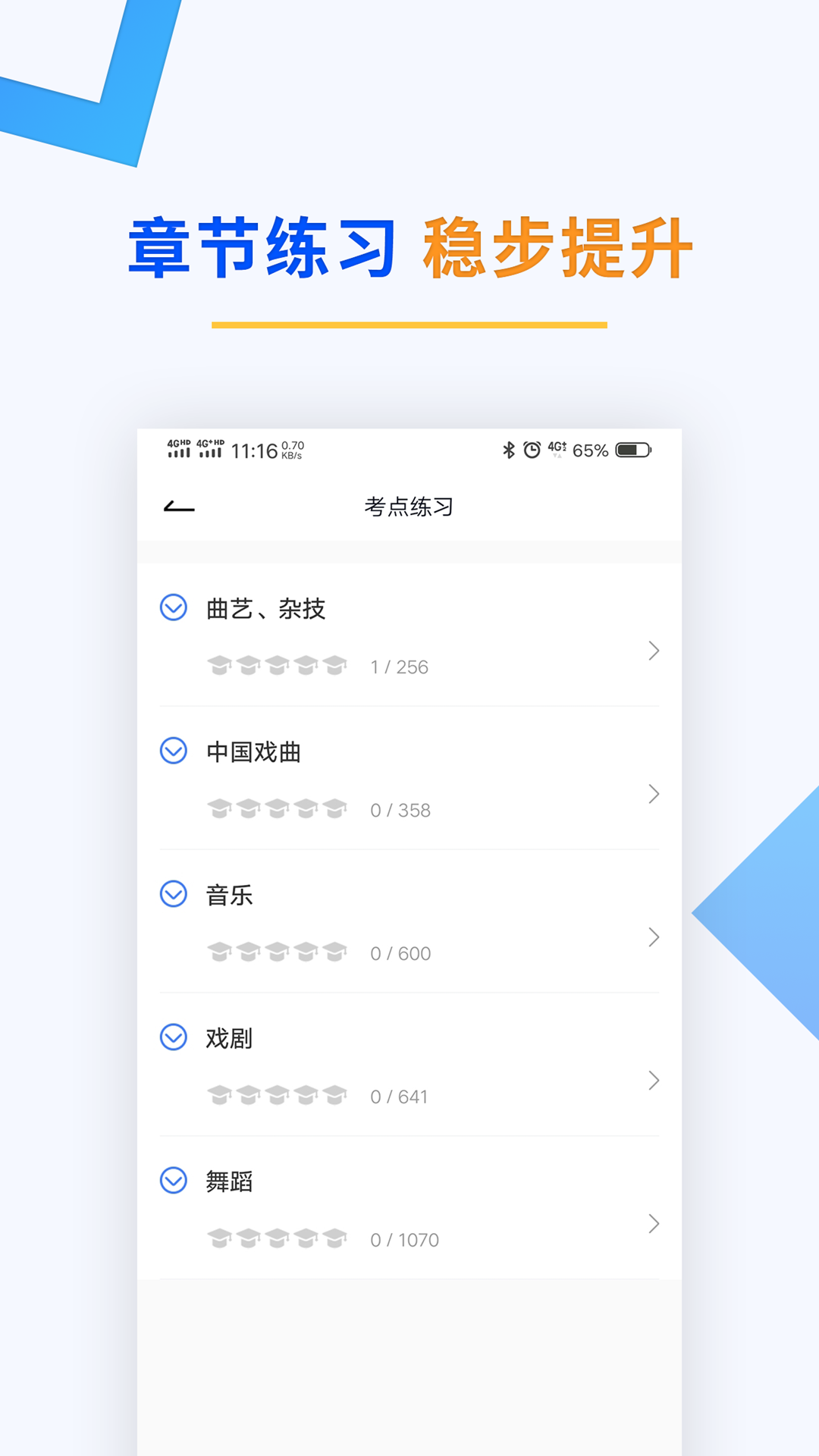Click the 0 / 1070 progress indicator
This screenshot has width=819, height=1456.
click(x=404, y=1239)
